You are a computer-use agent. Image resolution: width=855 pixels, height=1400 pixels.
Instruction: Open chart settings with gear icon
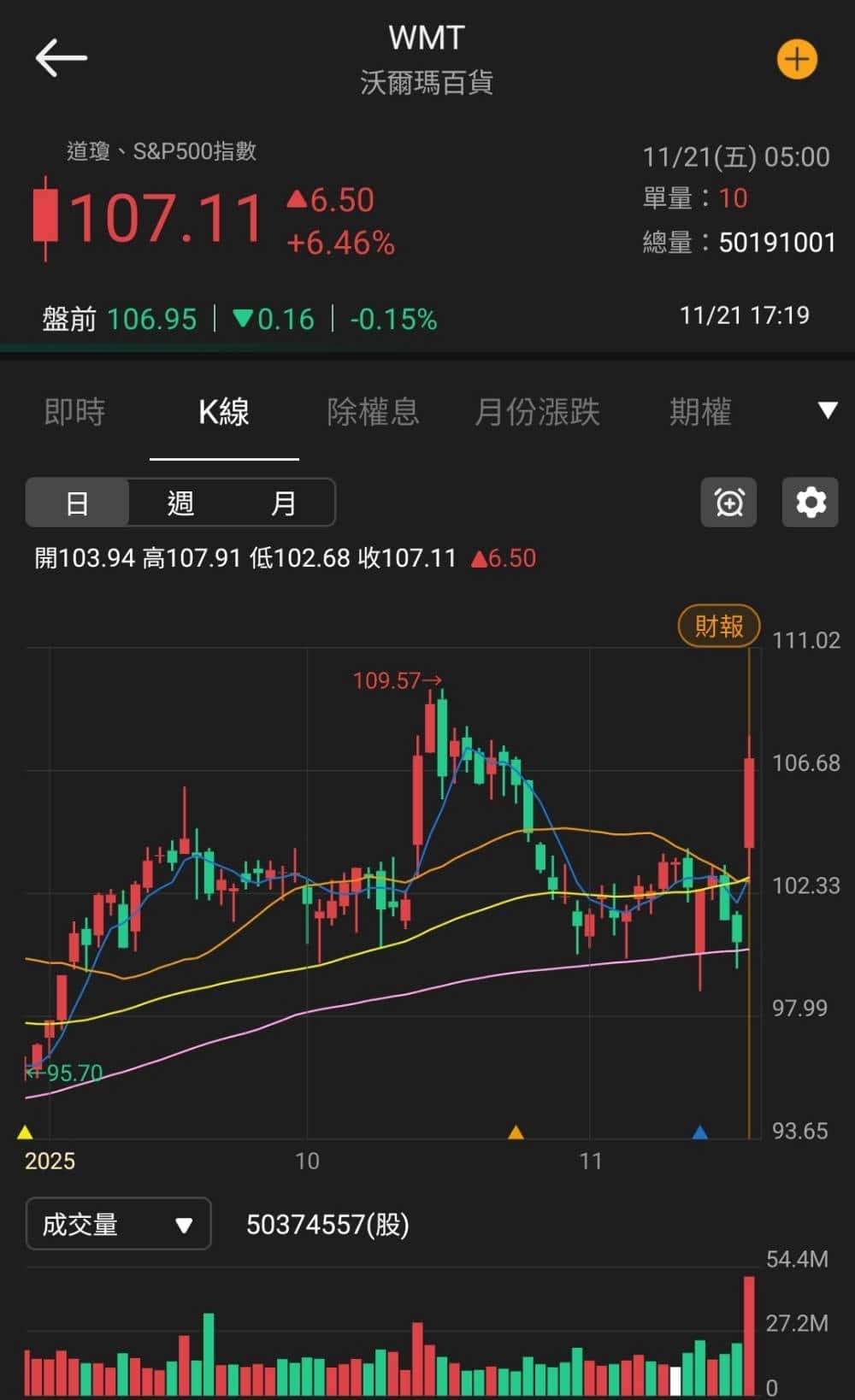(809, 503)
